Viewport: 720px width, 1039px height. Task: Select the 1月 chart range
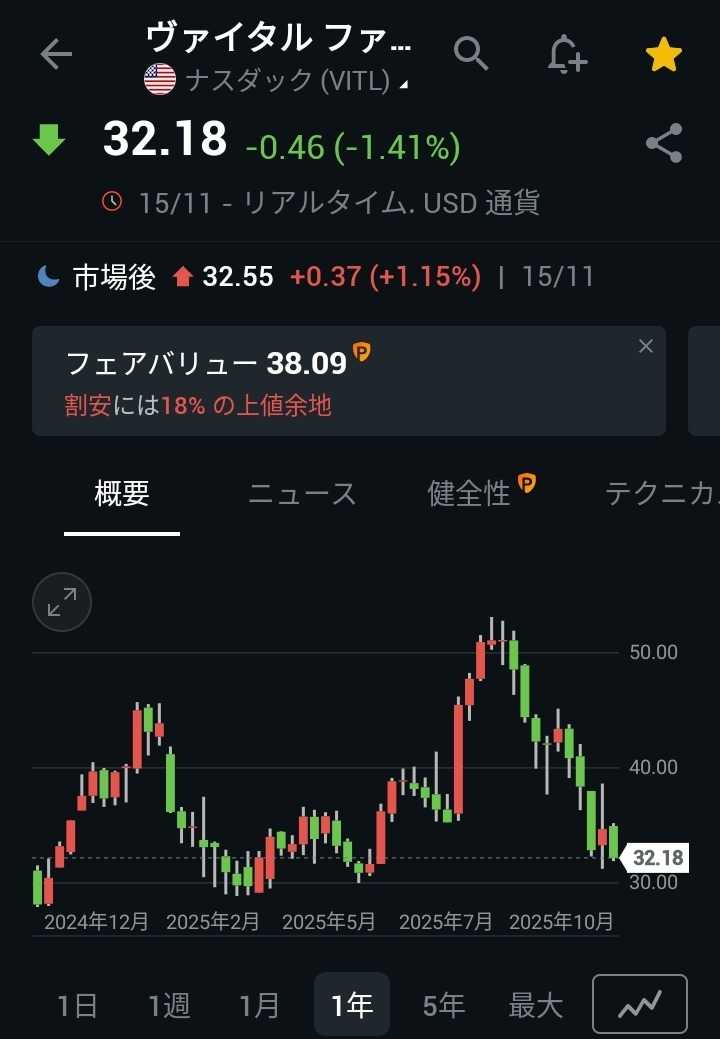coord(260,1005)
